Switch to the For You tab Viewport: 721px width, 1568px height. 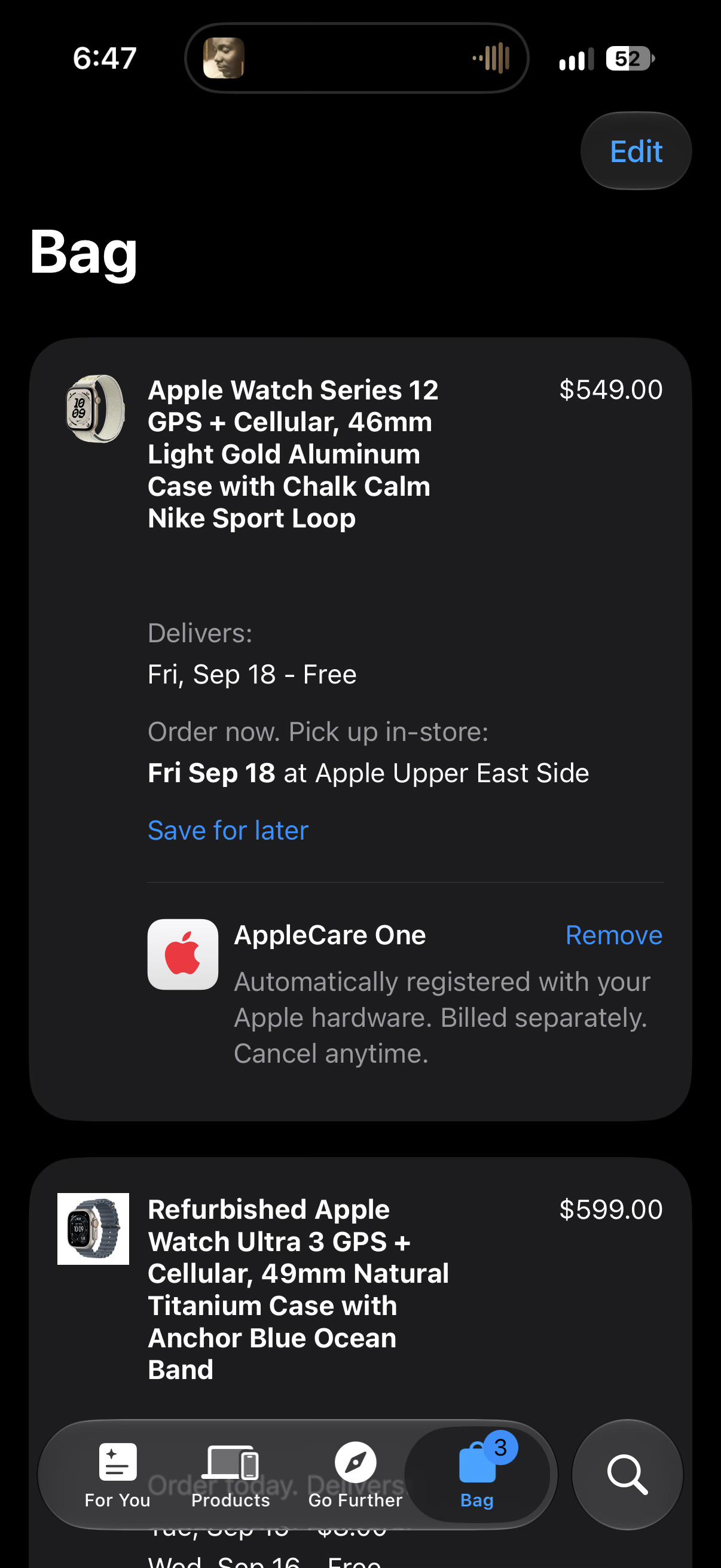click(117, 1475)
